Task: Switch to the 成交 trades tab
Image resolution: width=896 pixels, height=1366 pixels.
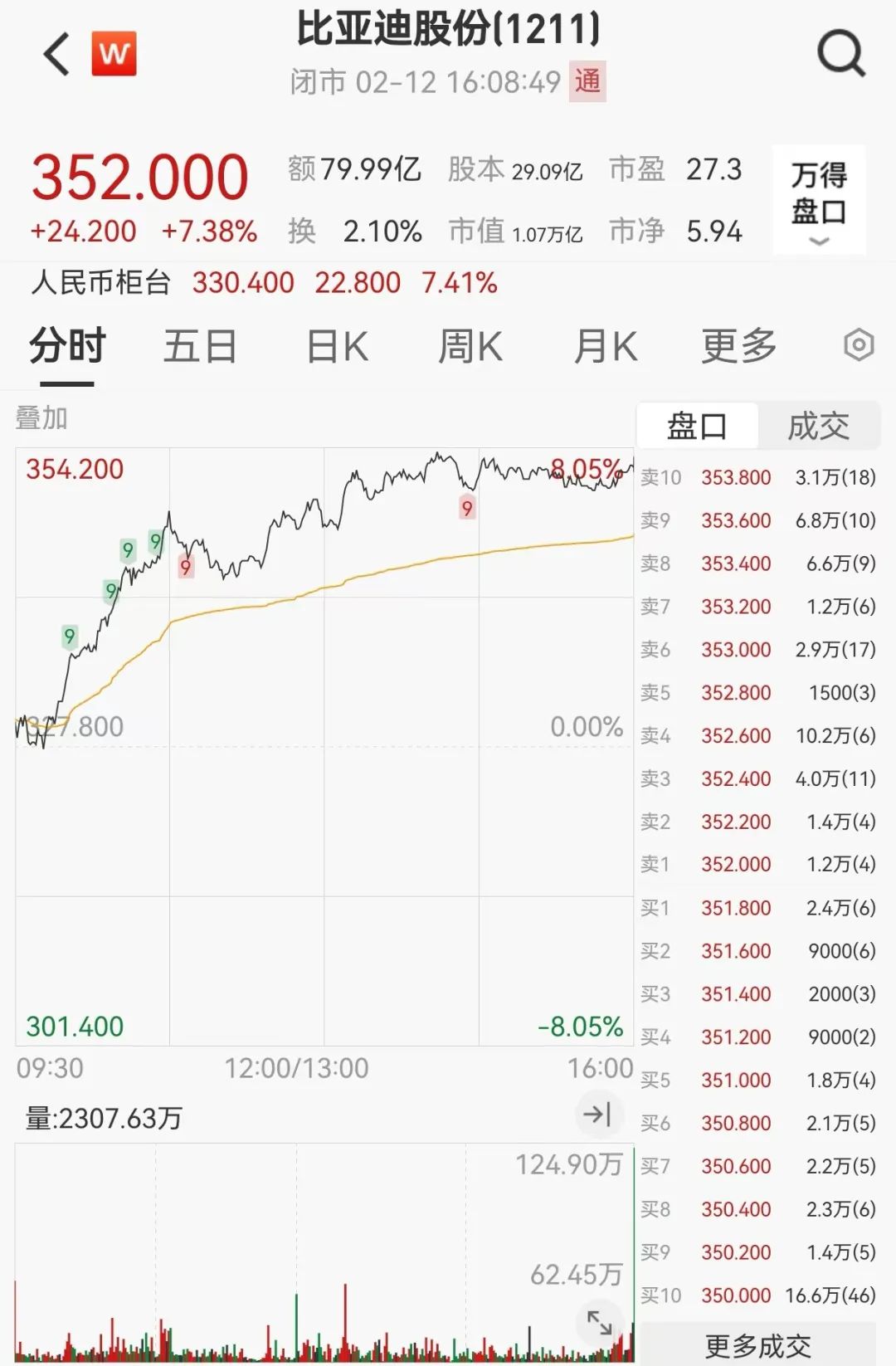Action: (x=818, y=427)
